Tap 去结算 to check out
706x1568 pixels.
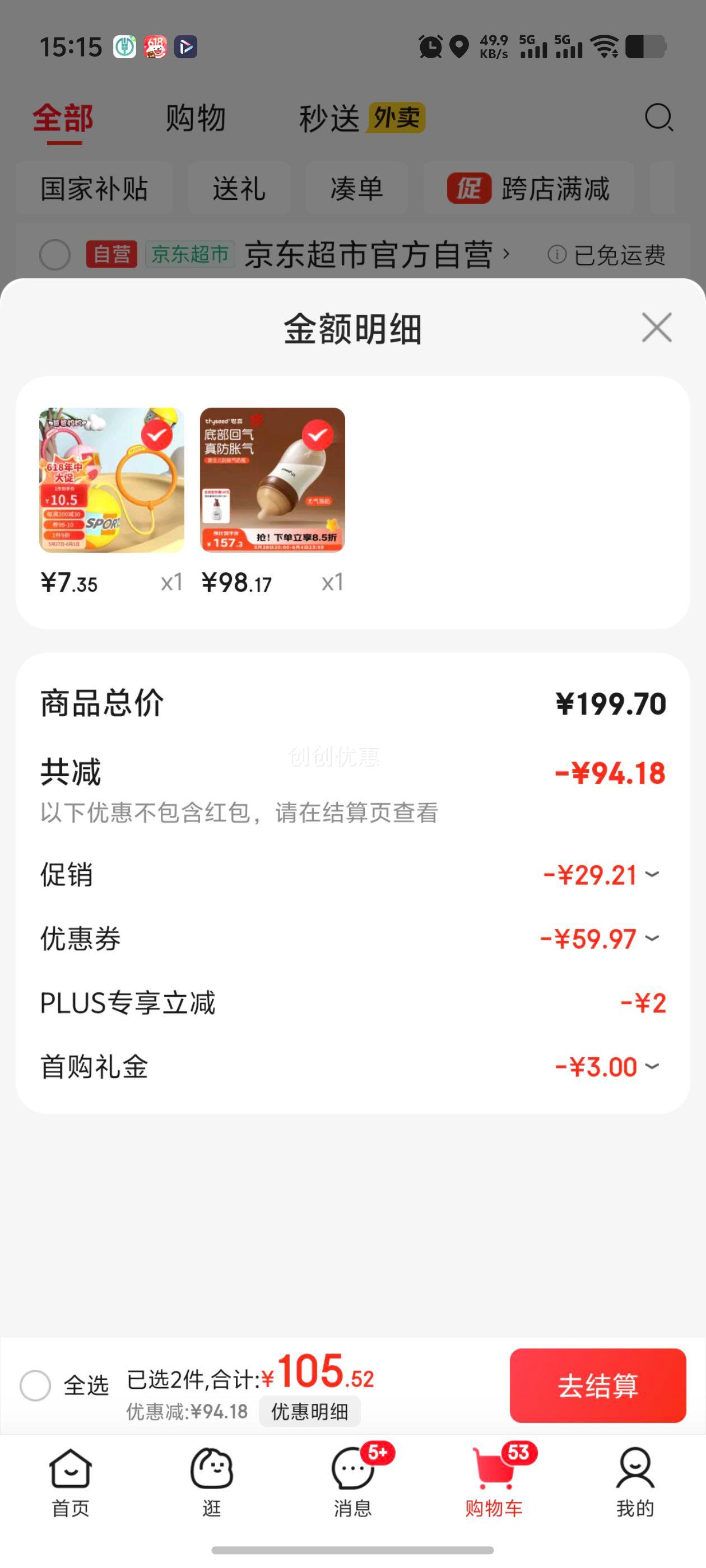click(x=597, y=1385)
